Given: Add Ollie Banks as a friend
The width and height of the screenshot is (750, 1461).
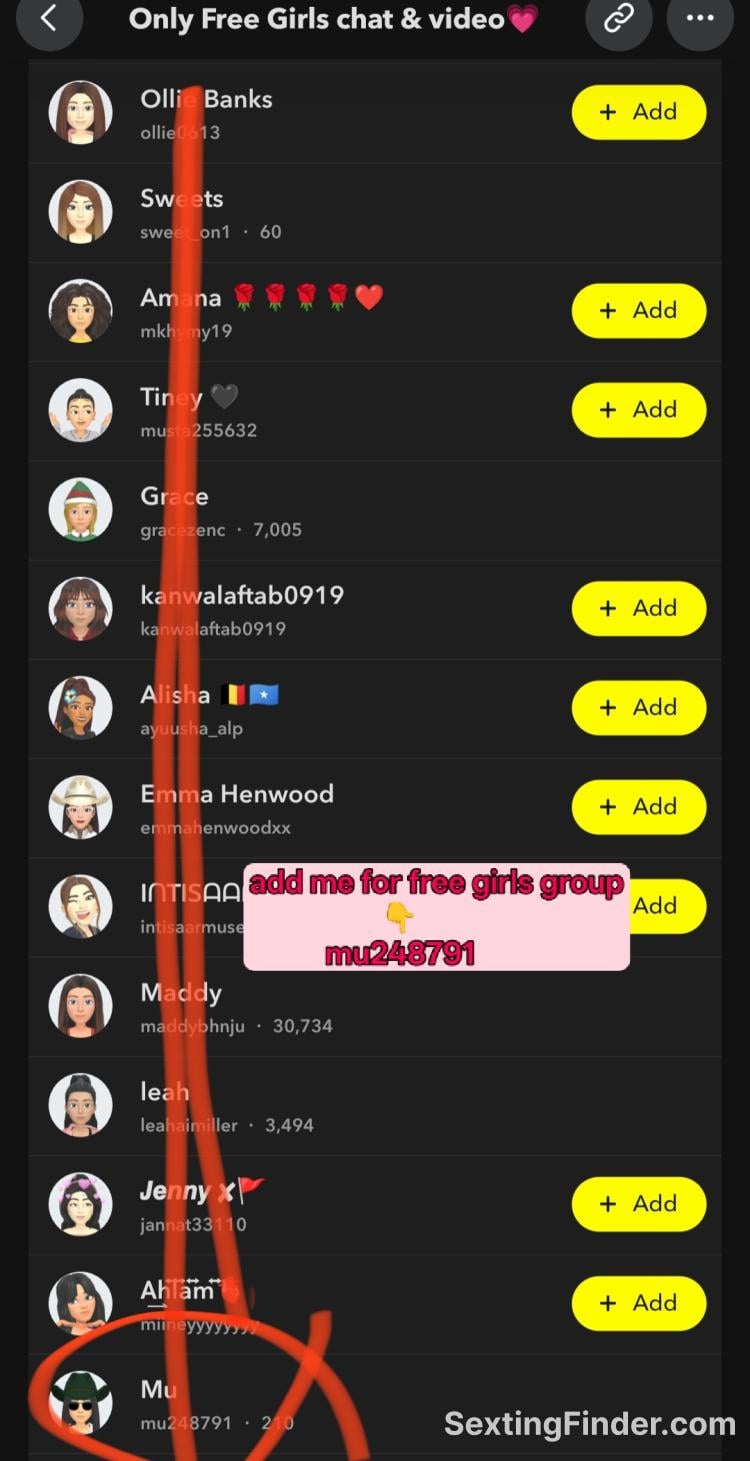Looking at the screenshot, I should click(639, 112).
